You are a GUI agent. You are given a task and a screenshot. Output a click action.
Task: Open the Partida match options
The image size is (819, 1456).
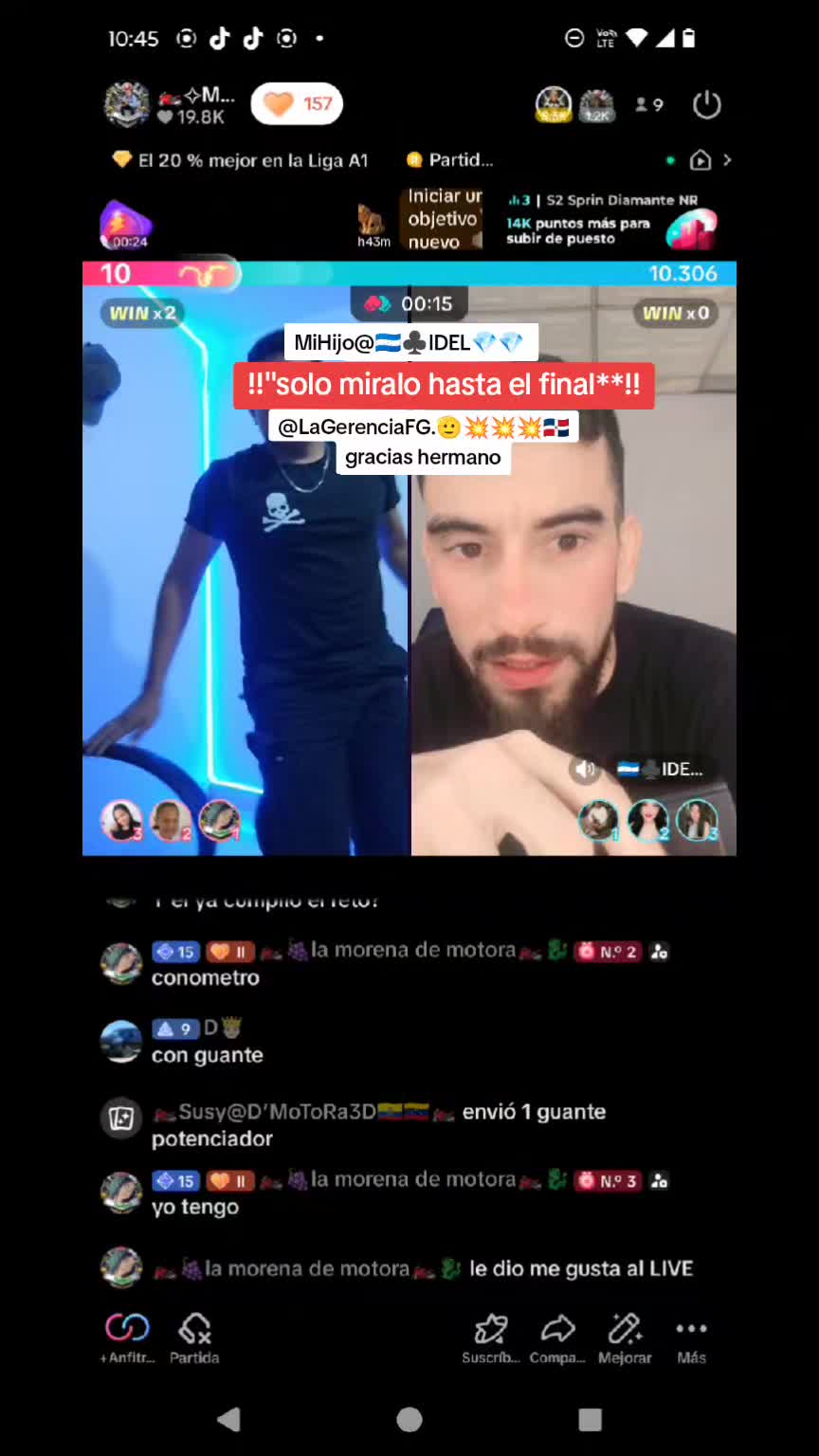194,1338
